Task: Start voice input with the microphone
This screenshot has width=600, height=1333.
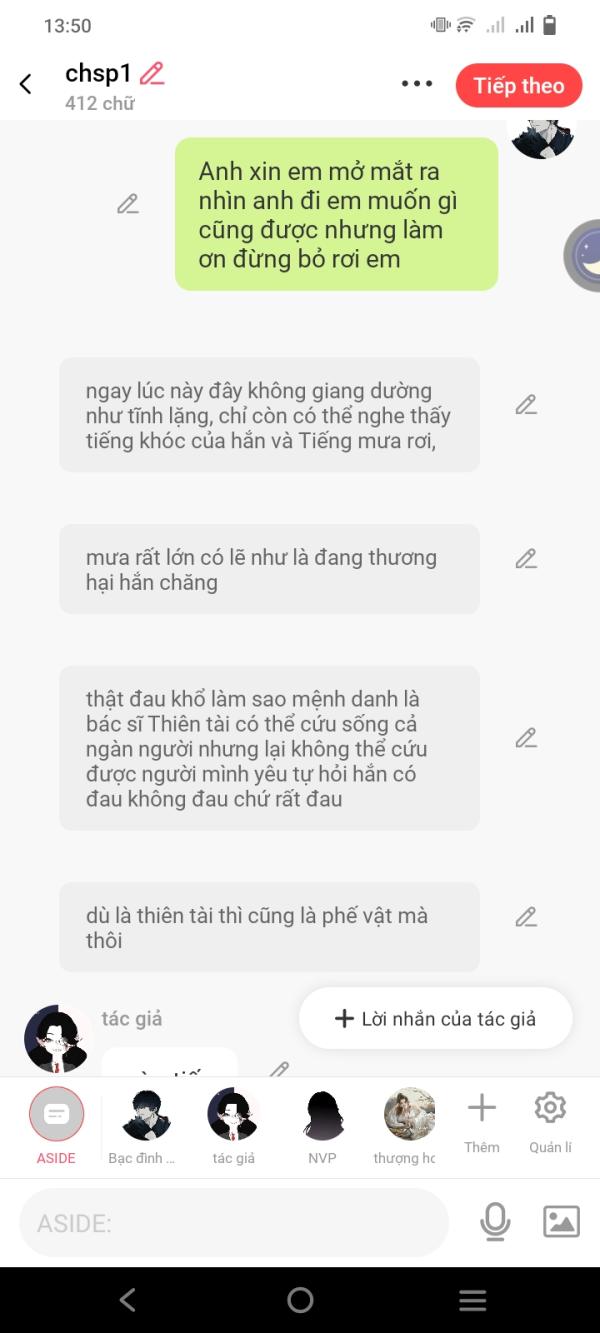Action: click(x=495, y=1221)
